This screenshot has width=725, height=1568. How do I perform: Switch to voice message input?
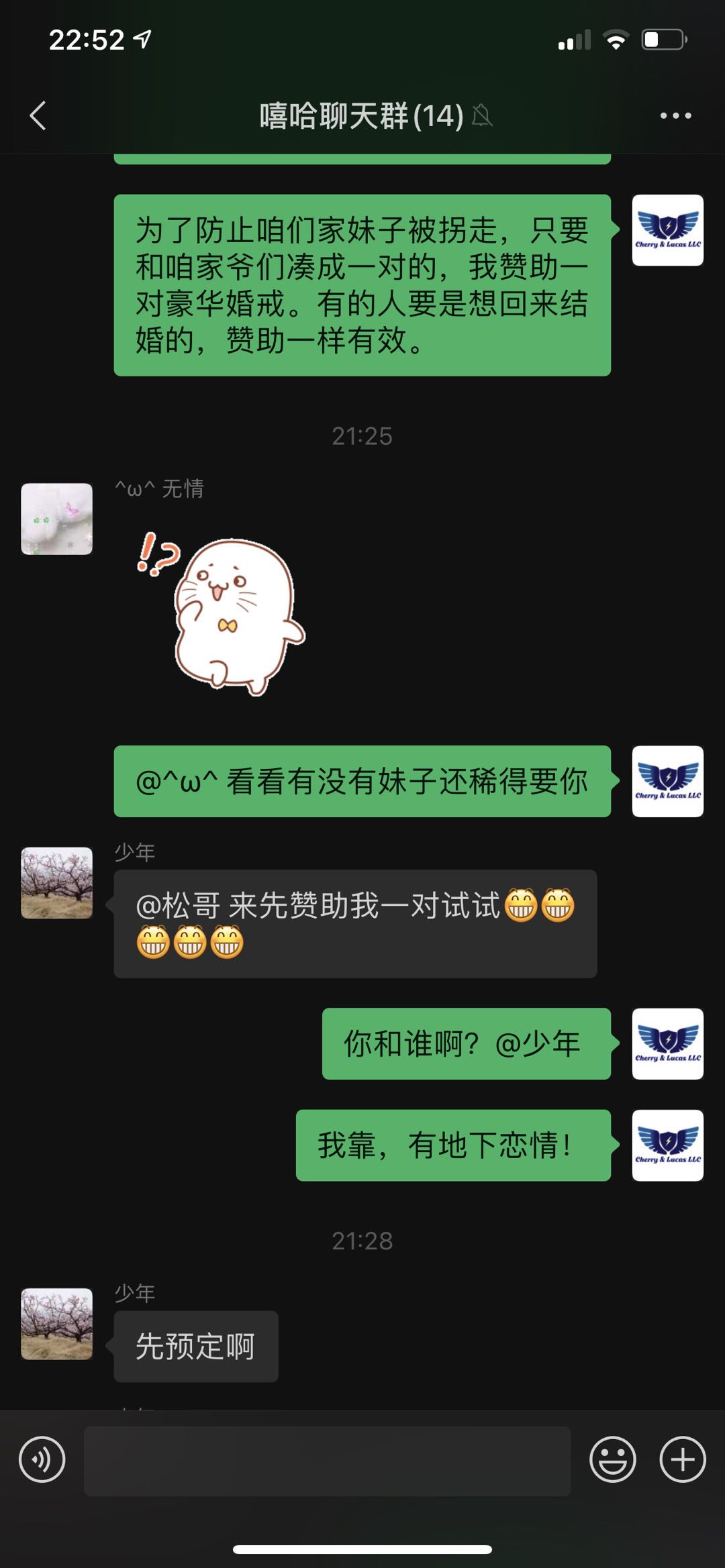[x=42, y=1459]
